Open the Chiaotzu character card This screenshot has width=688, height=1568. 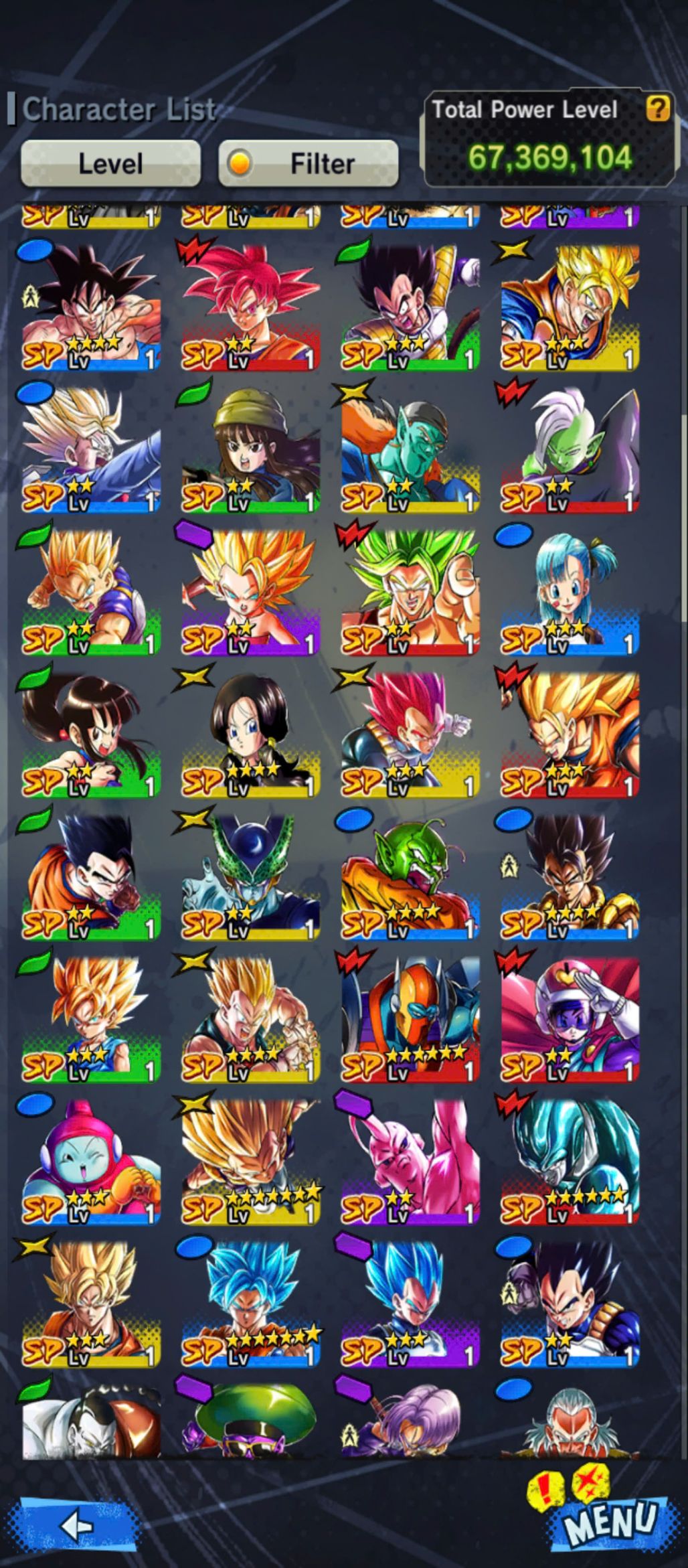tap(91, 1162)
